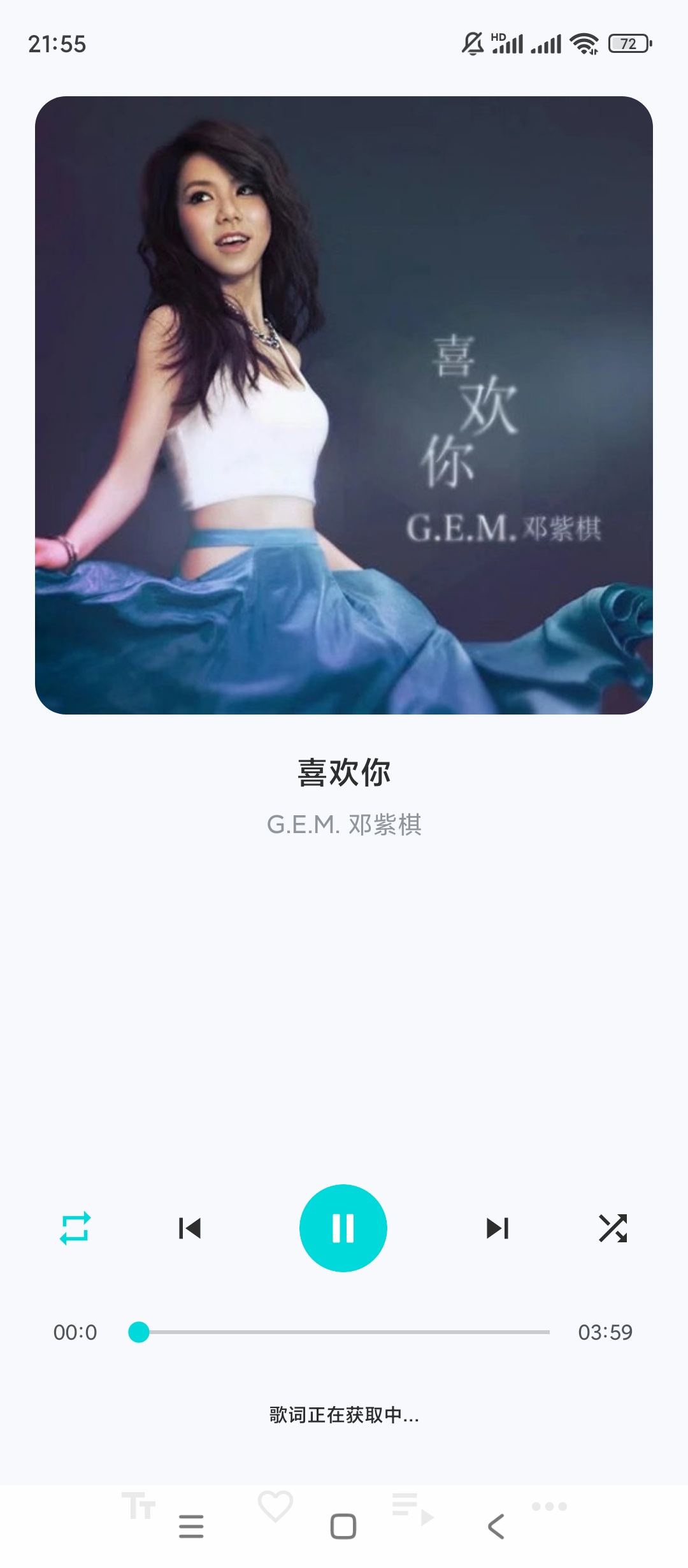Screen dimensions: 688x1568
Task: Tap the album cover of 喜欢你
Action: pos(344,405)
